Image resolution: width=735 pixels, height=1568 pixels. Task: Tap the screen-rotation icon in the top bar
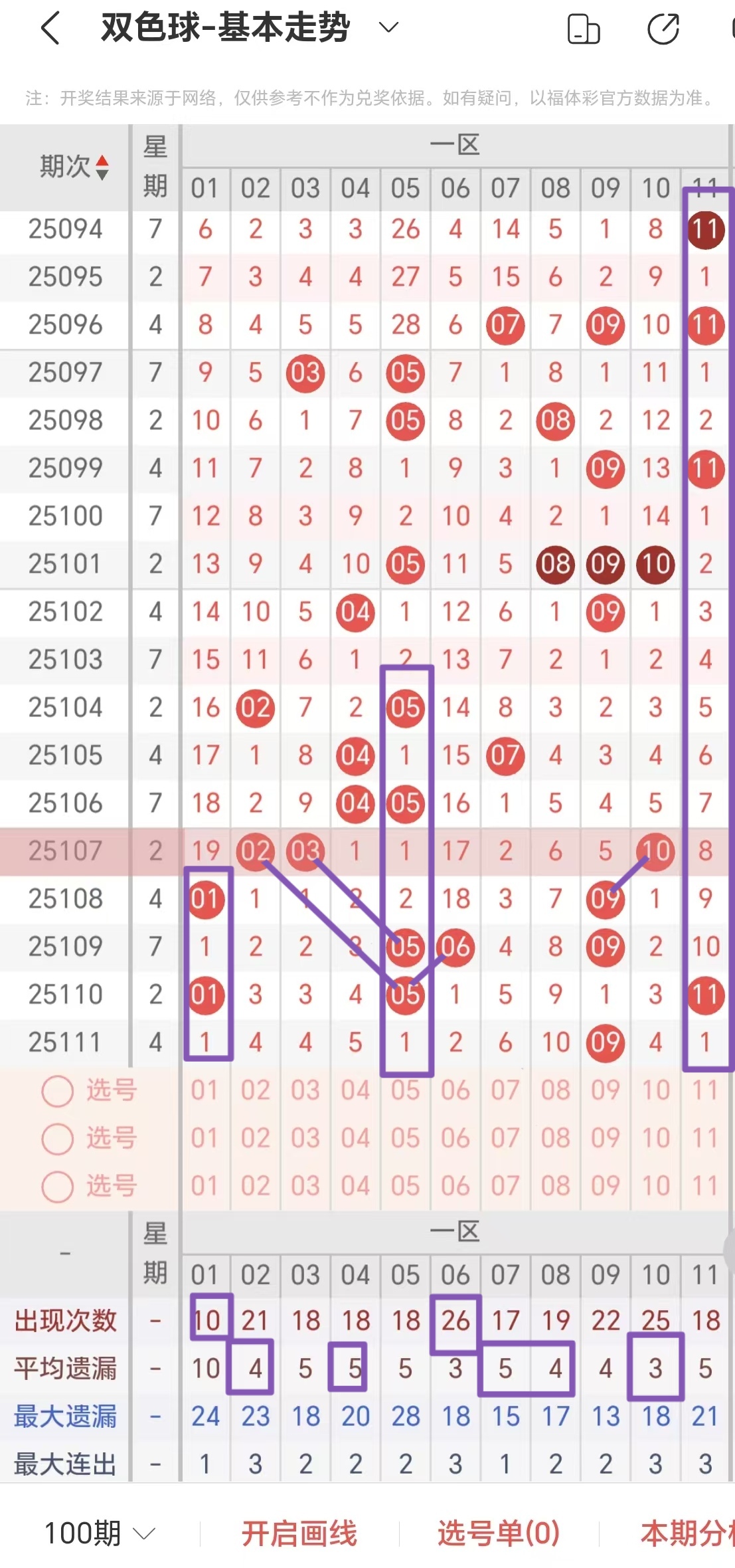click(x=584, y=28)
